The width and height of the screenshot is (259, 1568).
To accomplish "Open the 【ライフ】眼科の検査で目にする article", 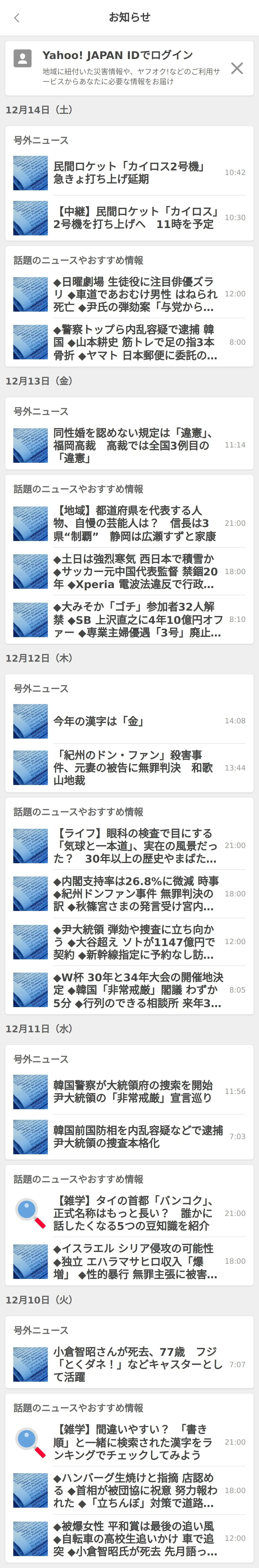I will (129, 846).
